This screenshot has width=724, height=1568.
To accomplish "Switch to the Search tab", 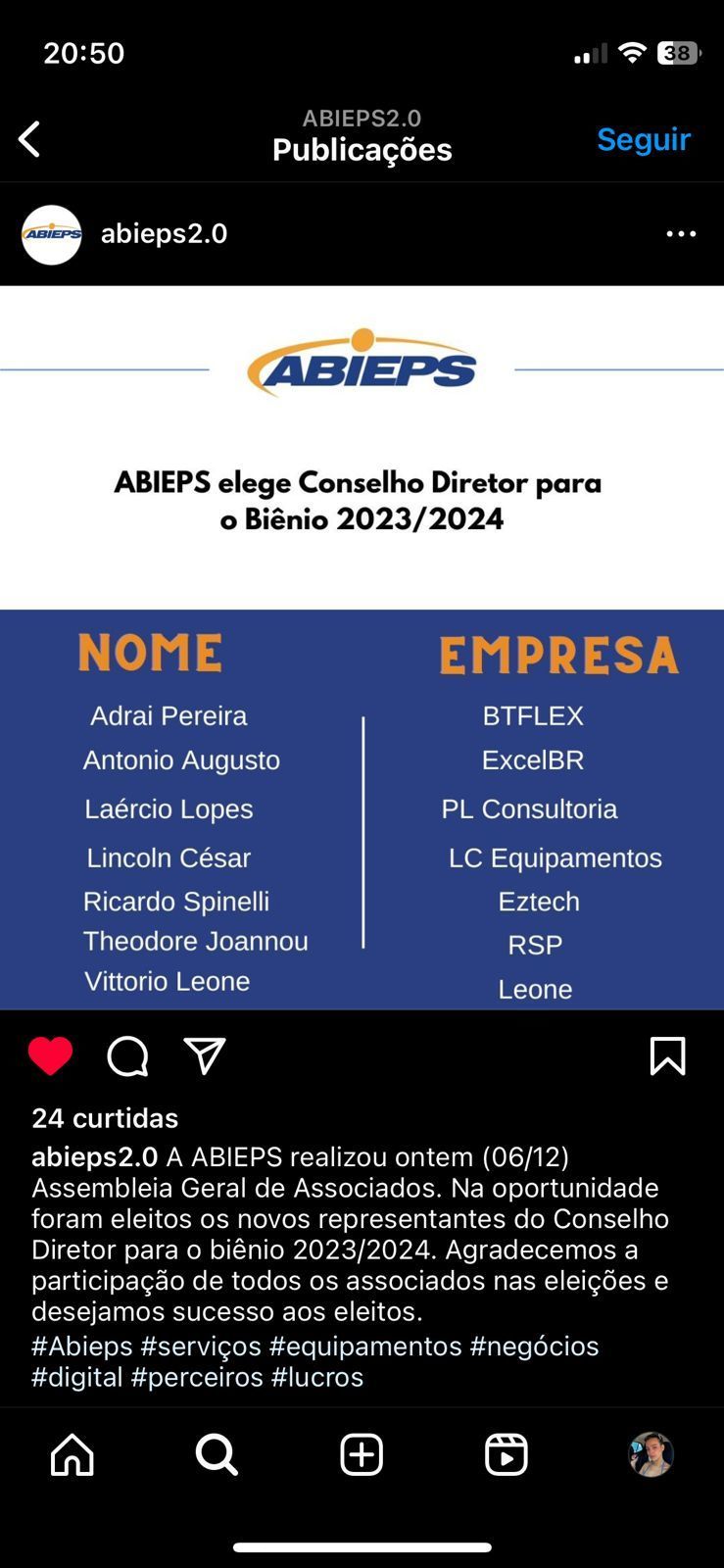I will click(x=217, y=1455).
